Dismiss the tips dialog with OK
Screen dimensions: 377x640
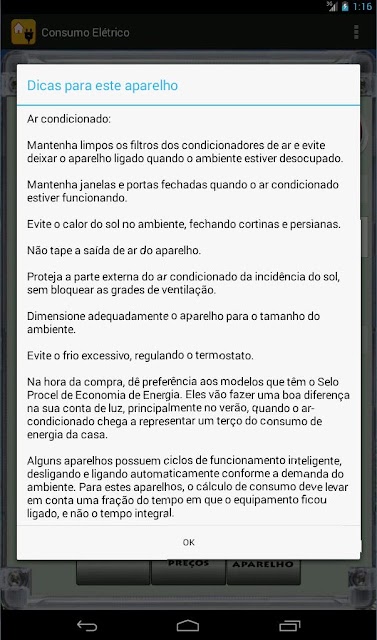[188, 542]
